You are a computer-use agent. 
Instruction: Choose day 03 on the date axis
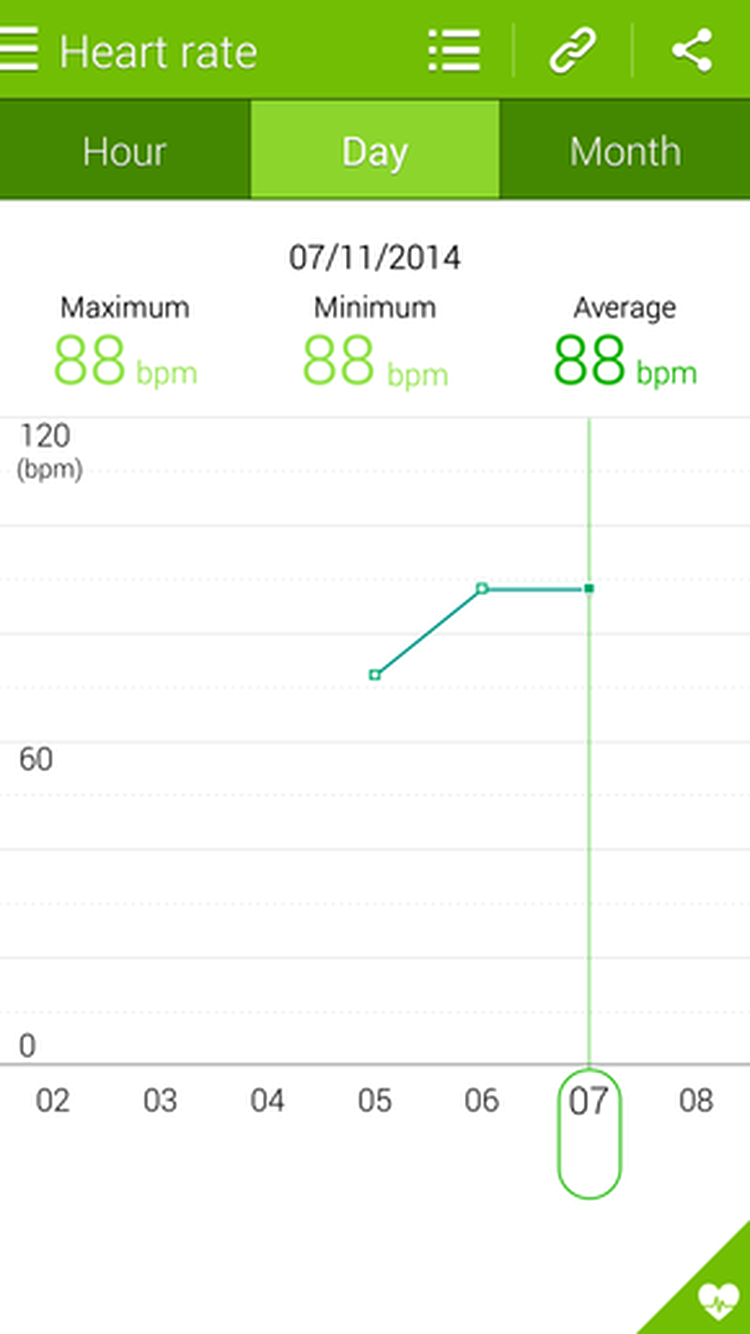click(x=160, y=1101)
